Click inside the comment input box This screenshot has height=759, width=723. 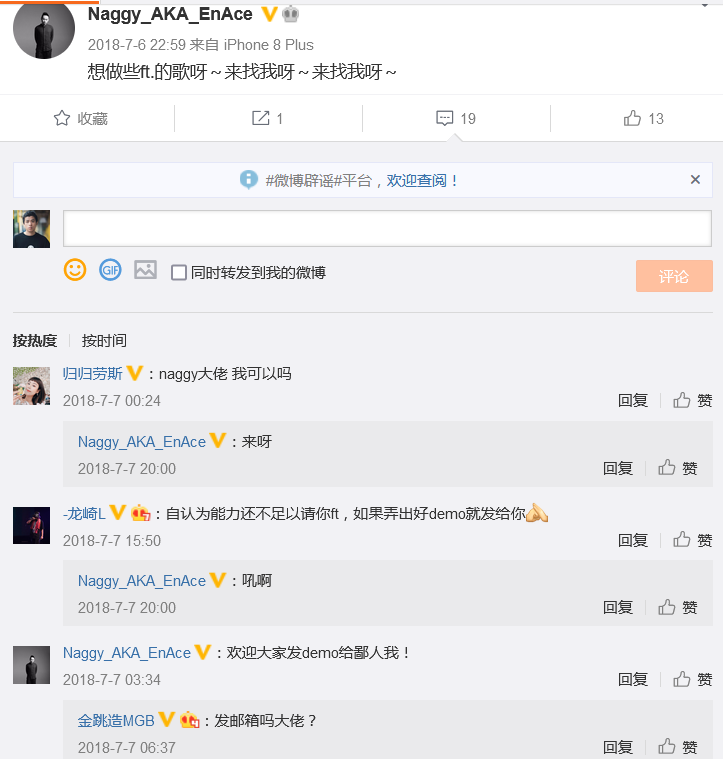click(385, 228)
